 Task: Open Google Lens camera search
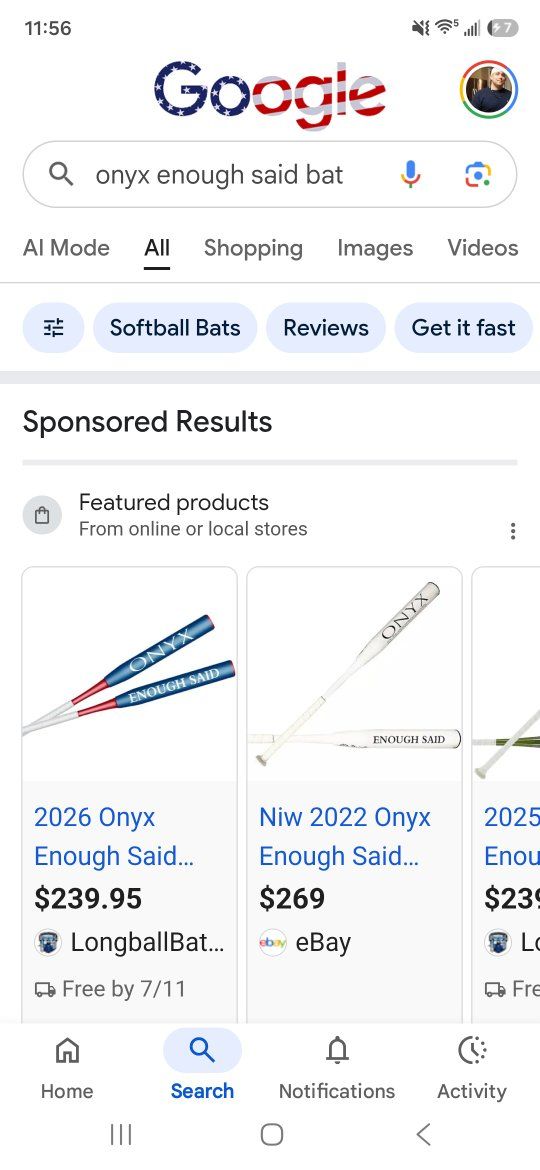(x=477, y=175)
